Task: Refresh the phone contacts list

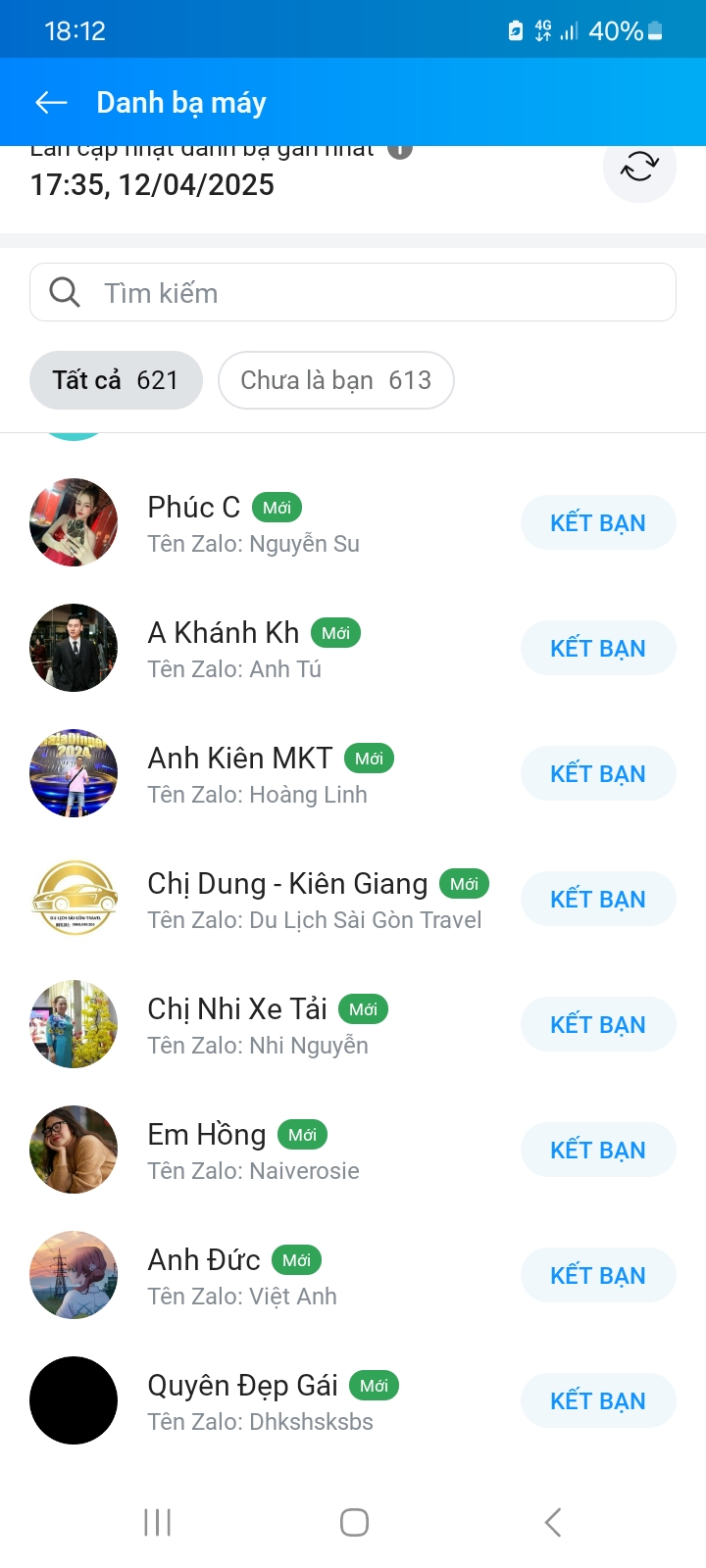Action: pos(638,167)
